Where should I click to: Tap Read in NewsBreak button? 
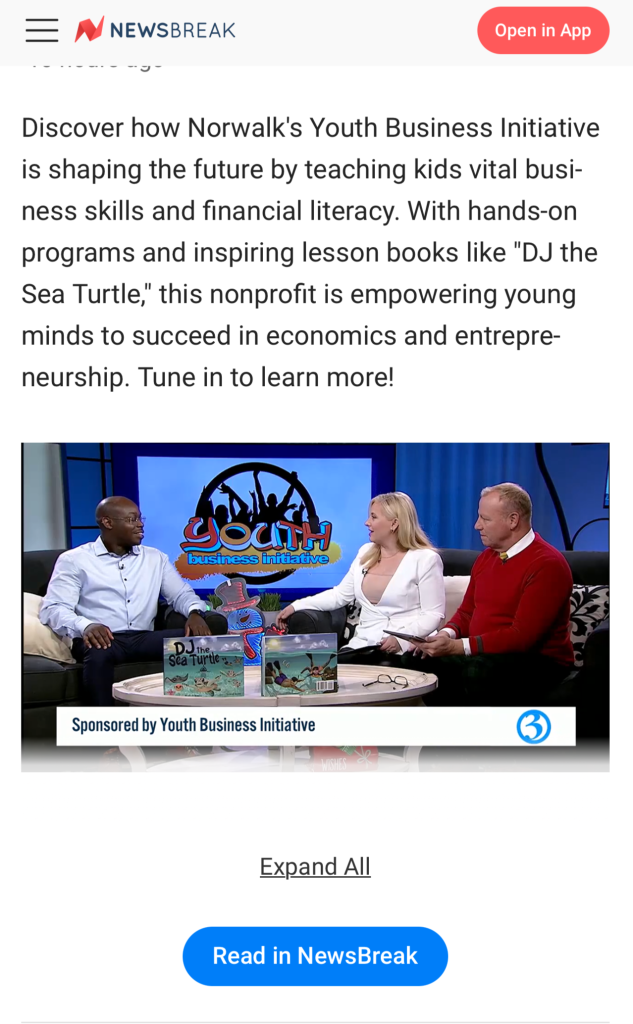tap(315, 956)
